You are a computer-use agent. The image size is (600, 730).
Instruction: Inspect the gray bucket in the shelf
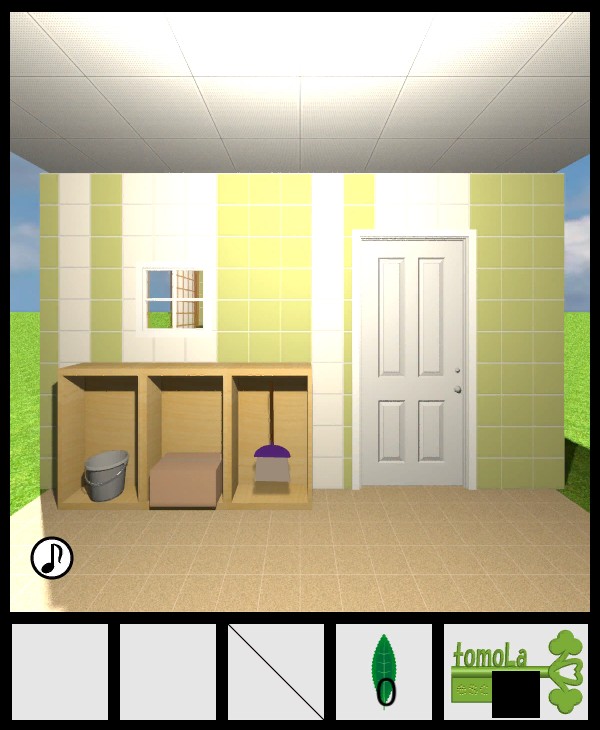106,475
